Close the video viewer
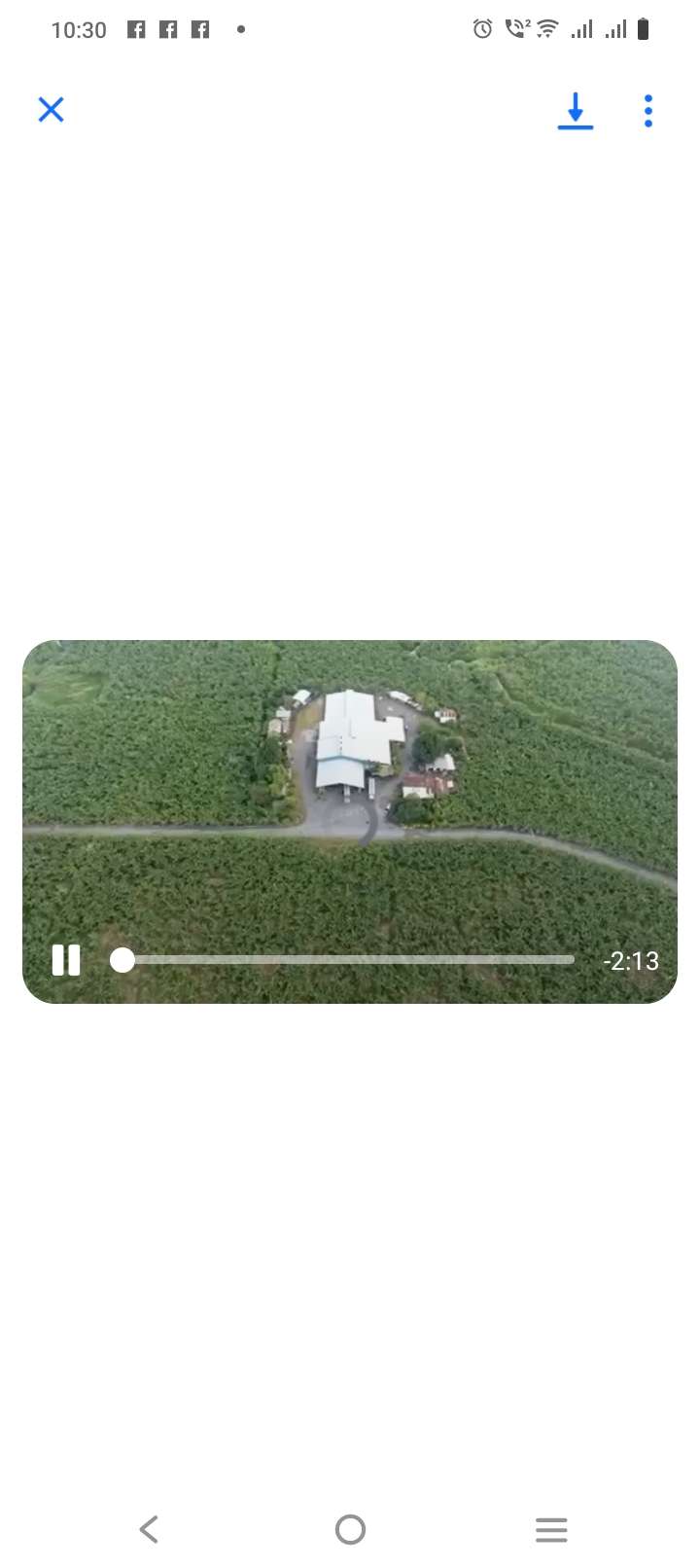 click(51, 110)
